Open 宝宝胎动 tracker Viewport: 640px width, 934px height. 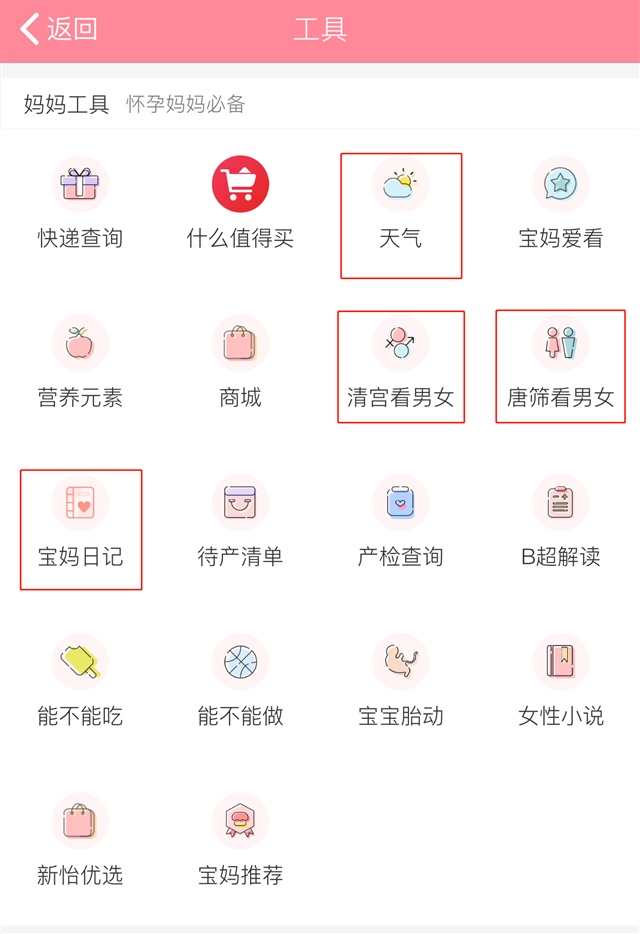(x=400, y=685)
